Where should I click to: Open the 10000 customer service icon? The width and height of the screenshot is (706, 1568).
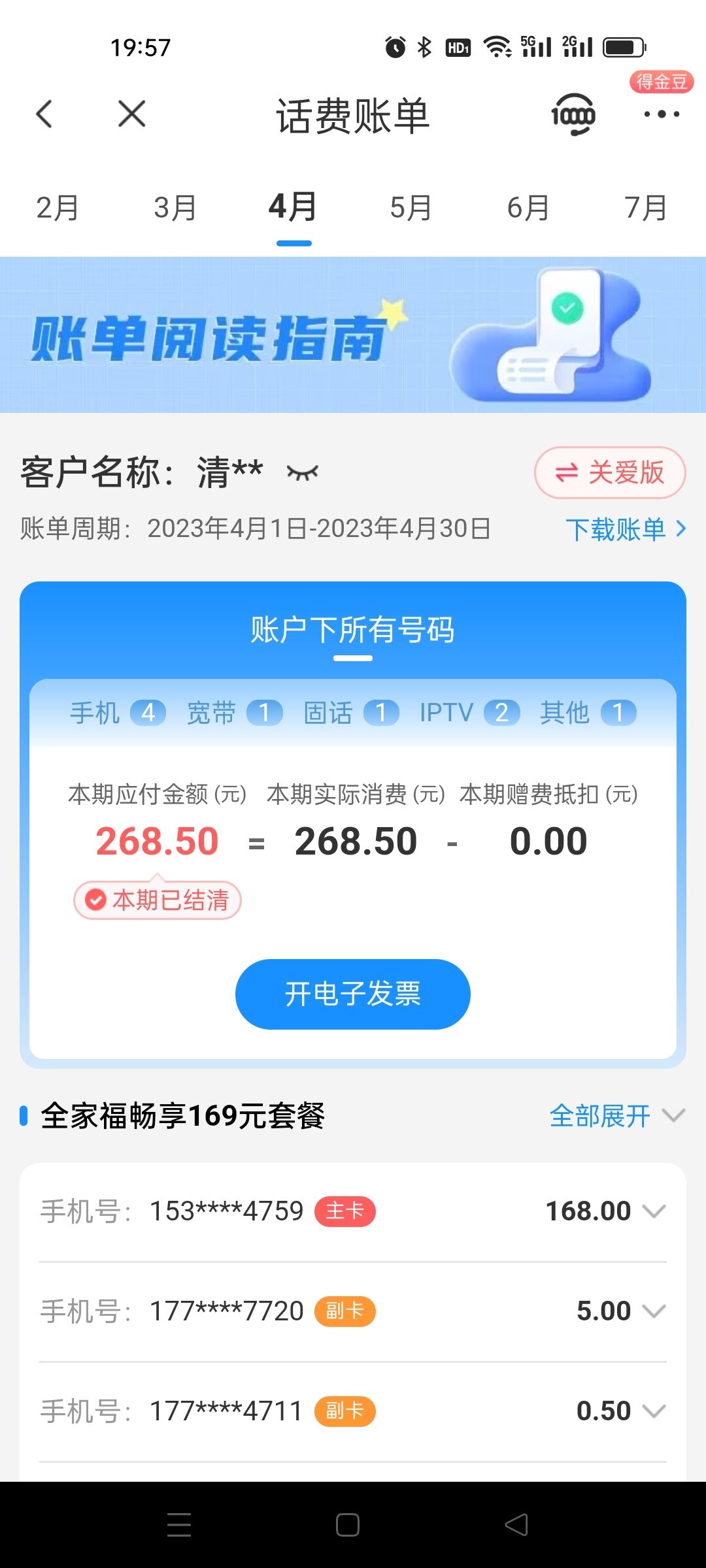[x=573, y=115]
